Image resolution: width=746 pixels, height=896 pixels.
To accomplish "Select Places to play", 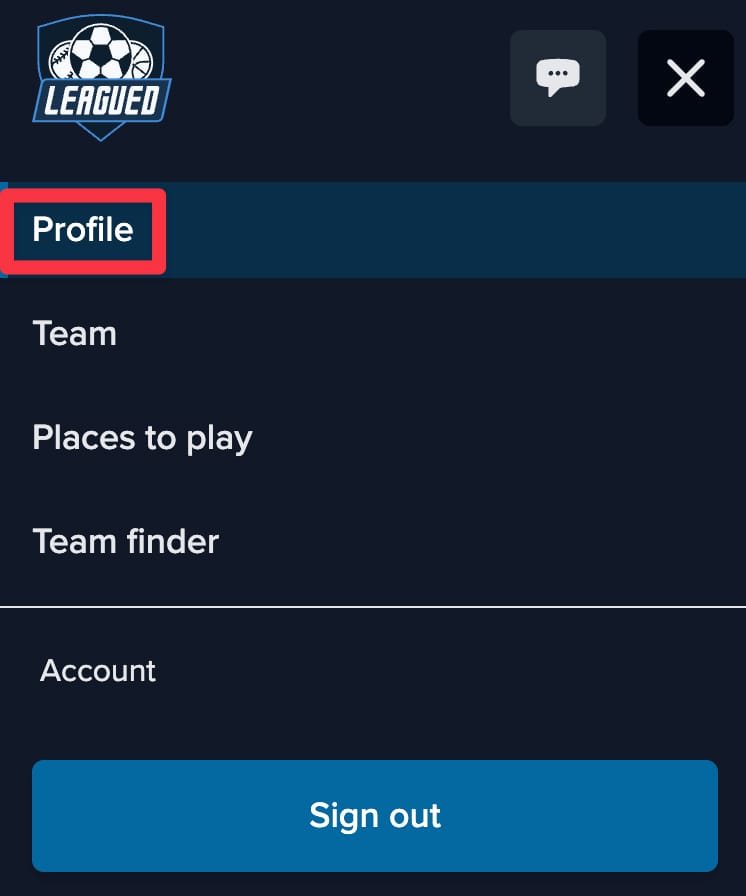I will (x=142, y=438).
